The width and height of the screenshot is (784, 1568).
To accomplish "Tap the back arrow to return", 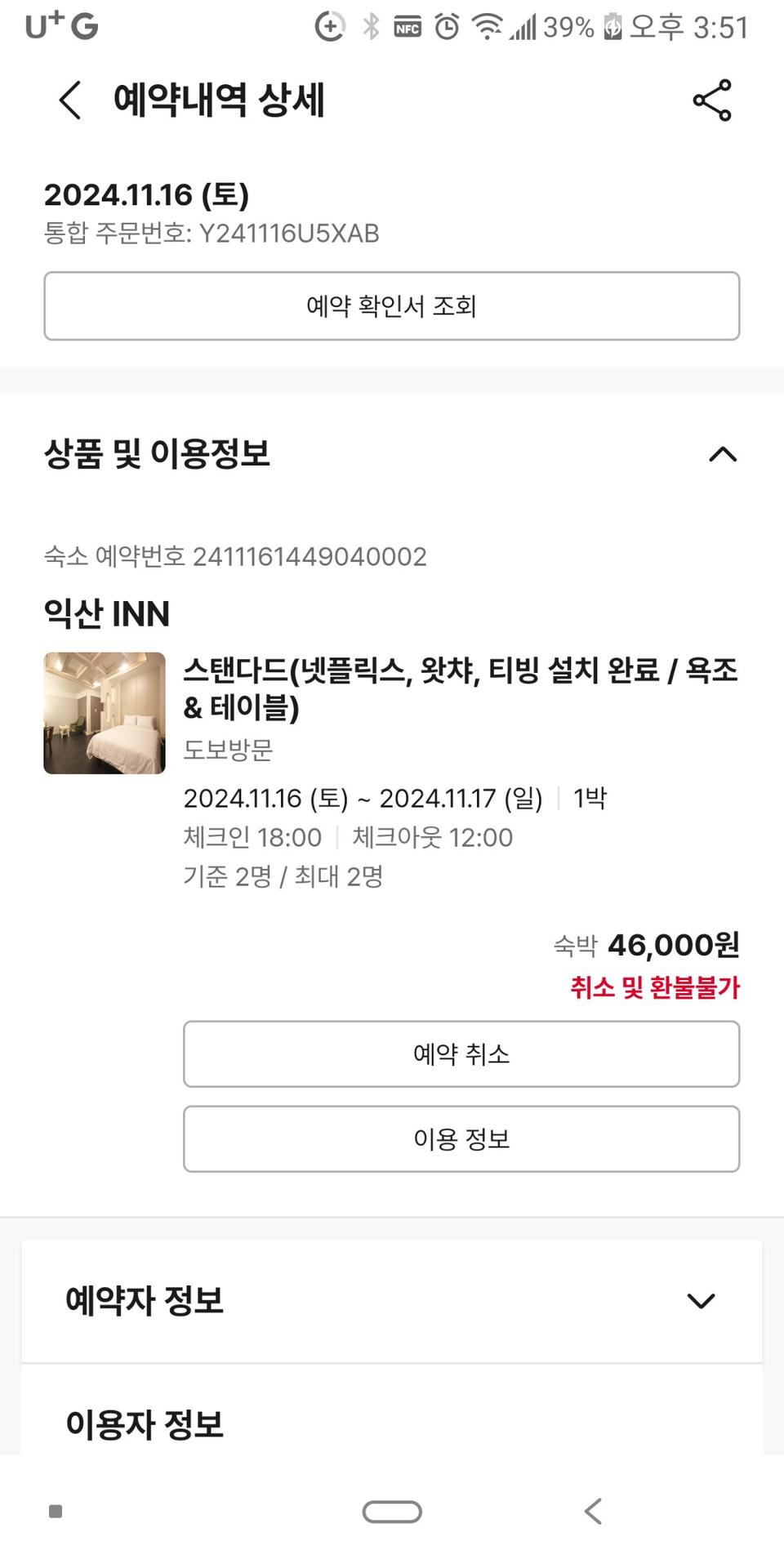I will click(x=69, y=101).
